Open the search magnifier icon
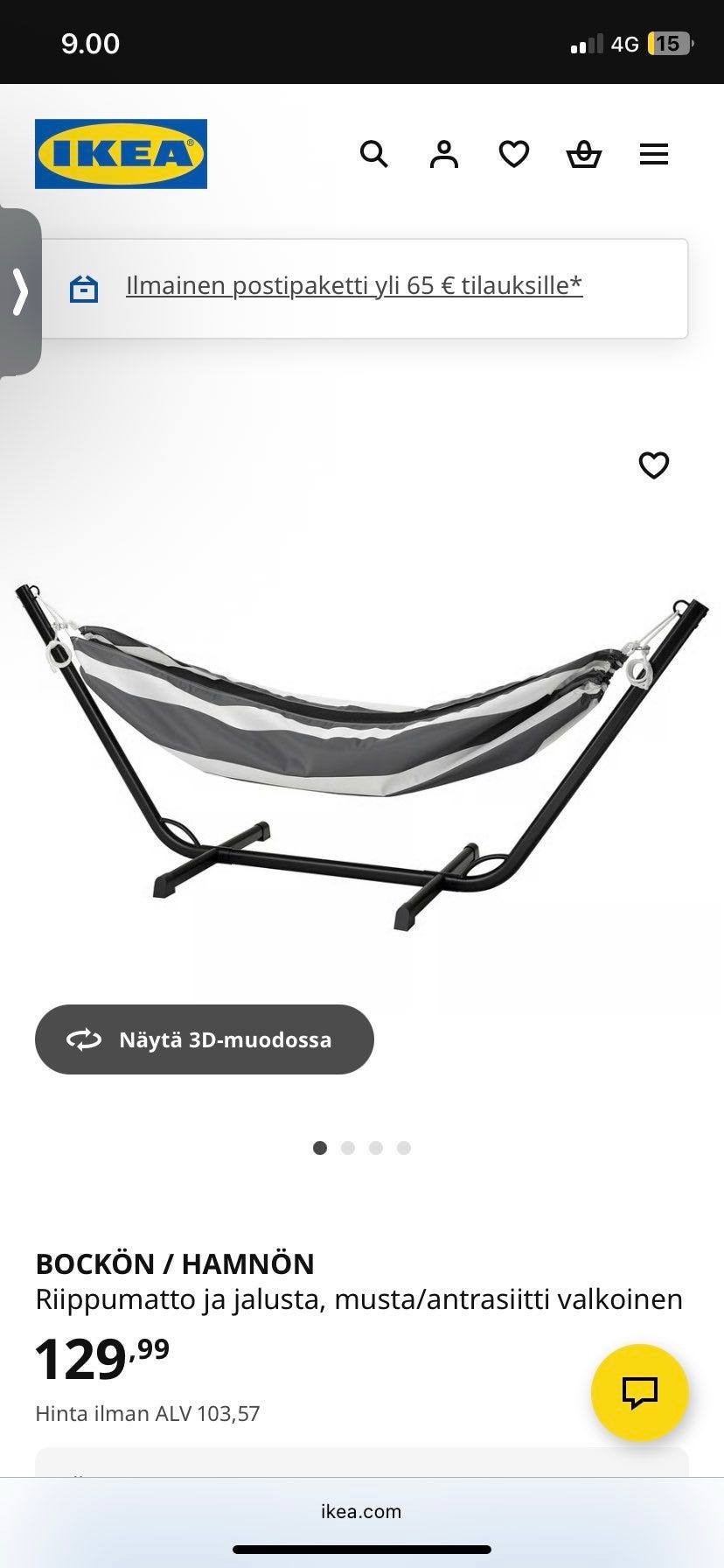The width and height of the screenshot is (724, 1568). [x=374, y=155]
